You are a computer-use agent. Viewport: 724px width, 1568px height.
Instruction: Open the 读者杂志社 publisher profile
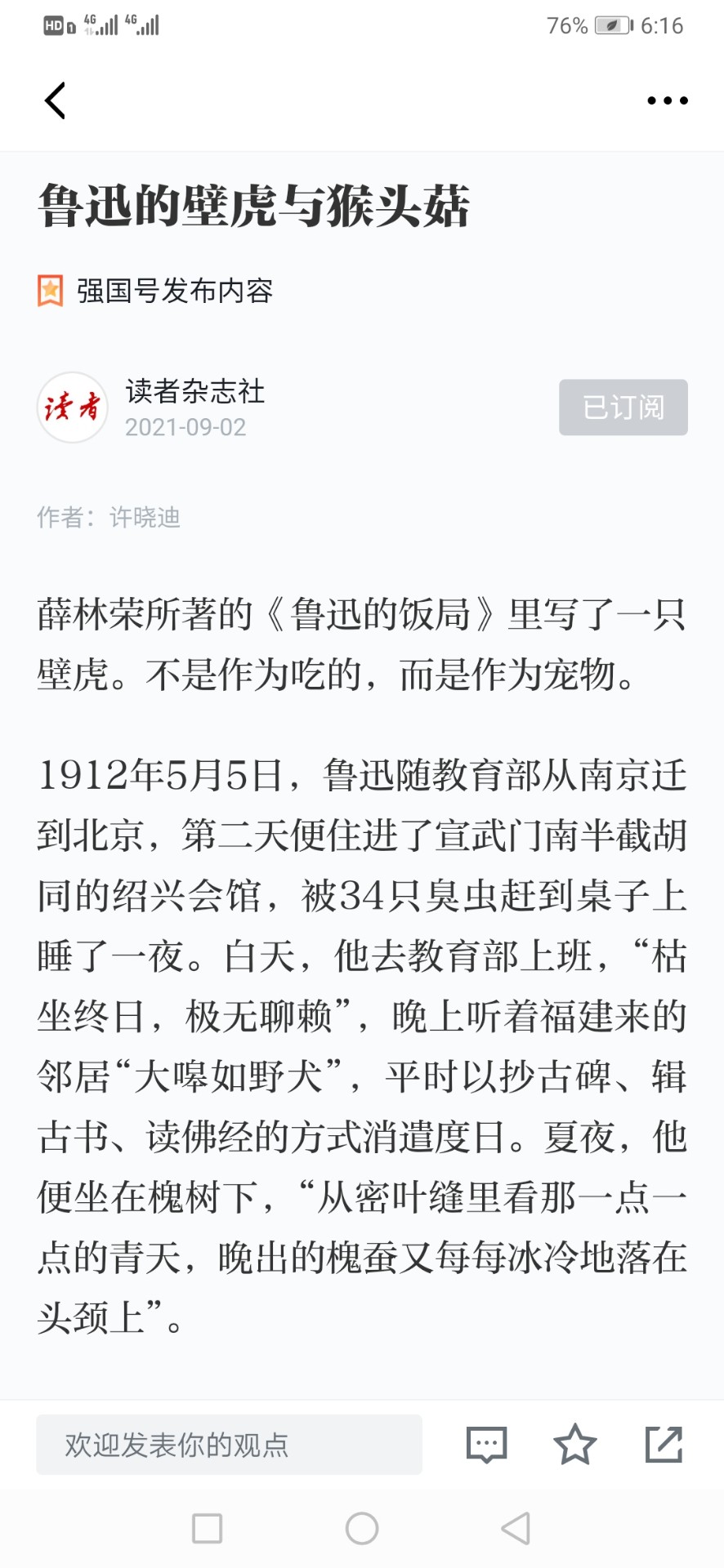point(194,391)
